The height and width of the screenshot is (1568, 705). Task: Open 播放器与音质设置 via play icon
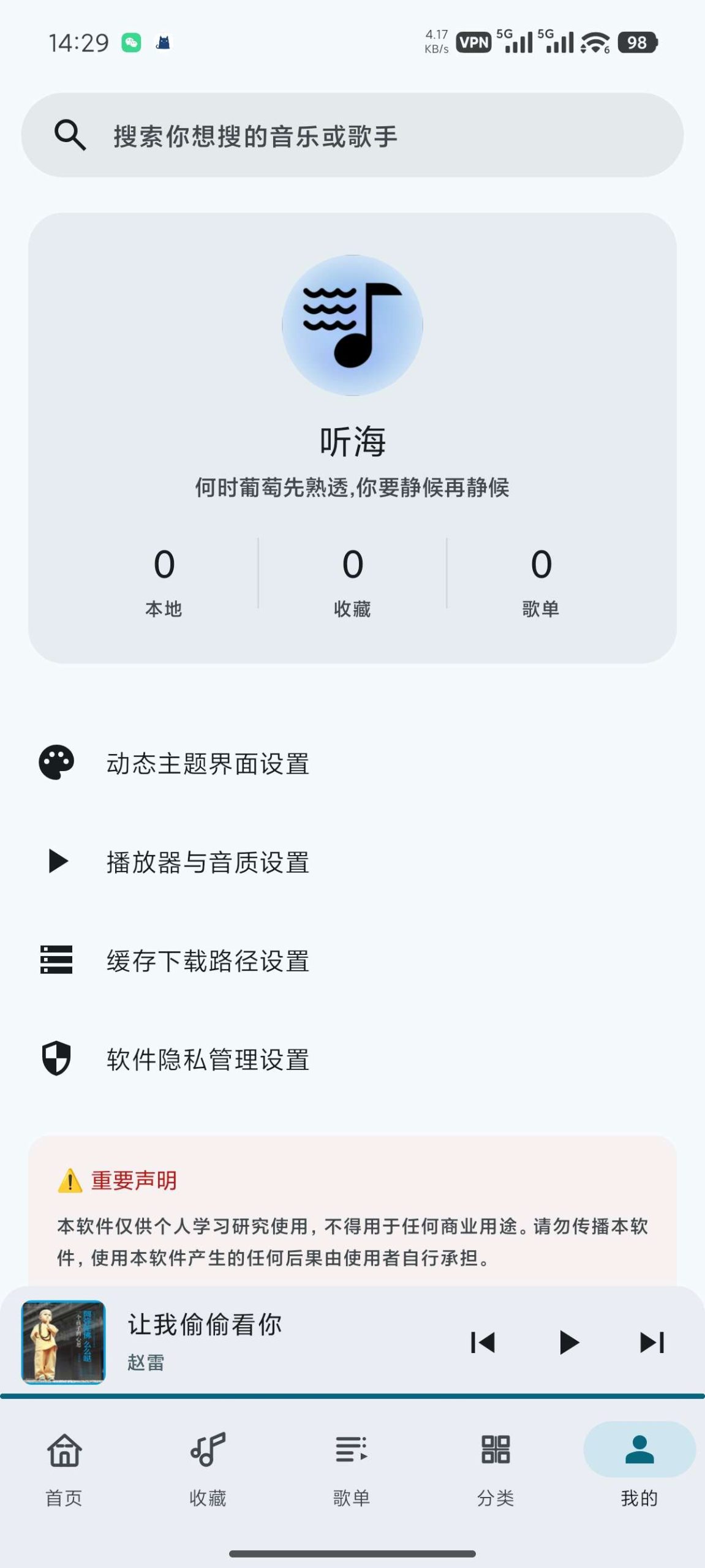tap(58, 862)
